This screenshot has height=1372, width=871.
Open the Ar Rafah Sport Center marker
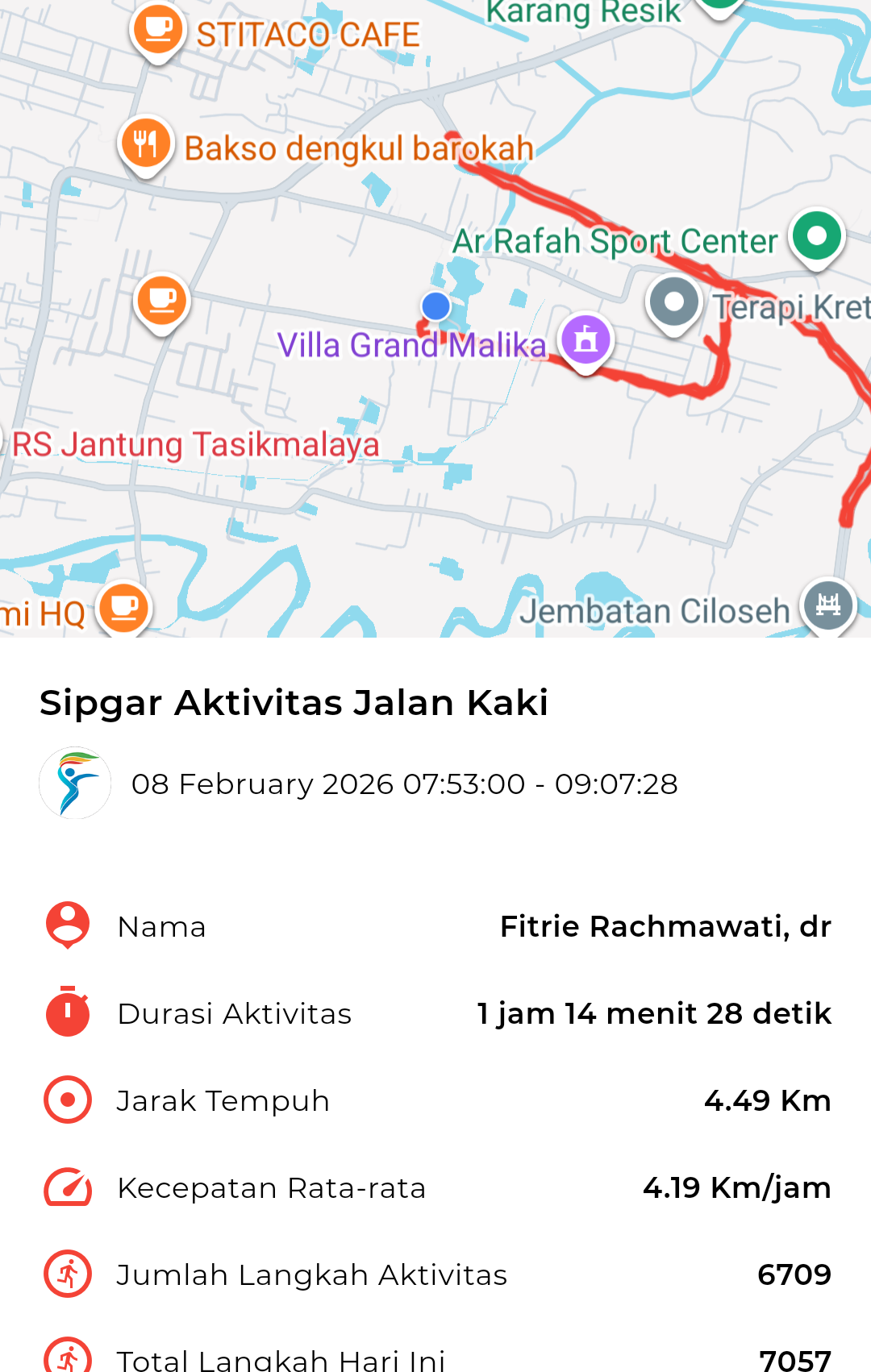(x=817, y=237)
